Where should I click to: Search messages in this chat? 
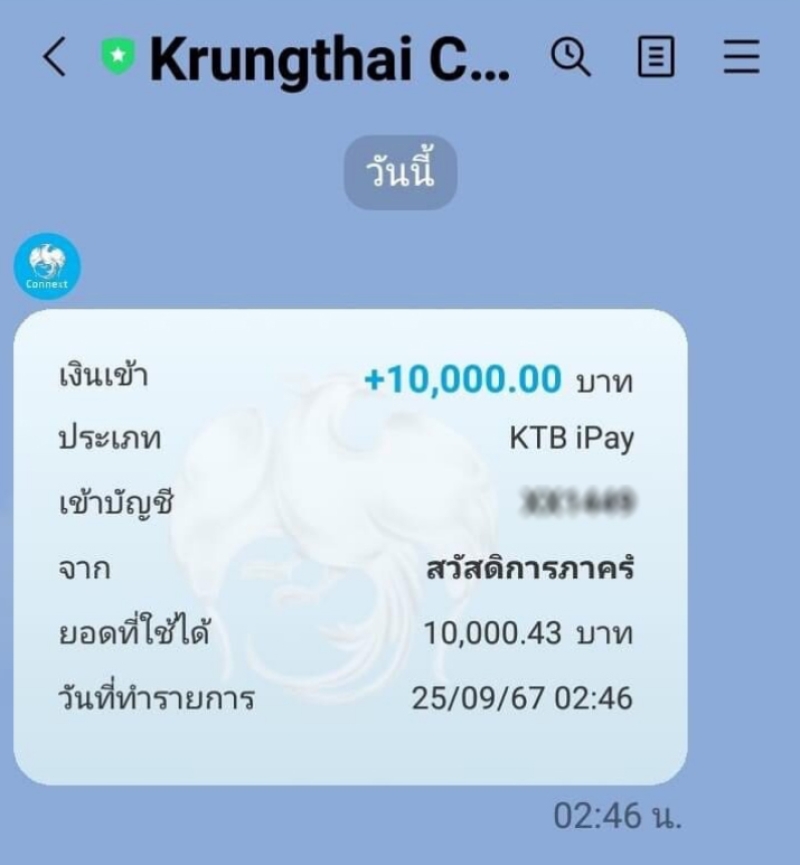[x=572, y=58]
